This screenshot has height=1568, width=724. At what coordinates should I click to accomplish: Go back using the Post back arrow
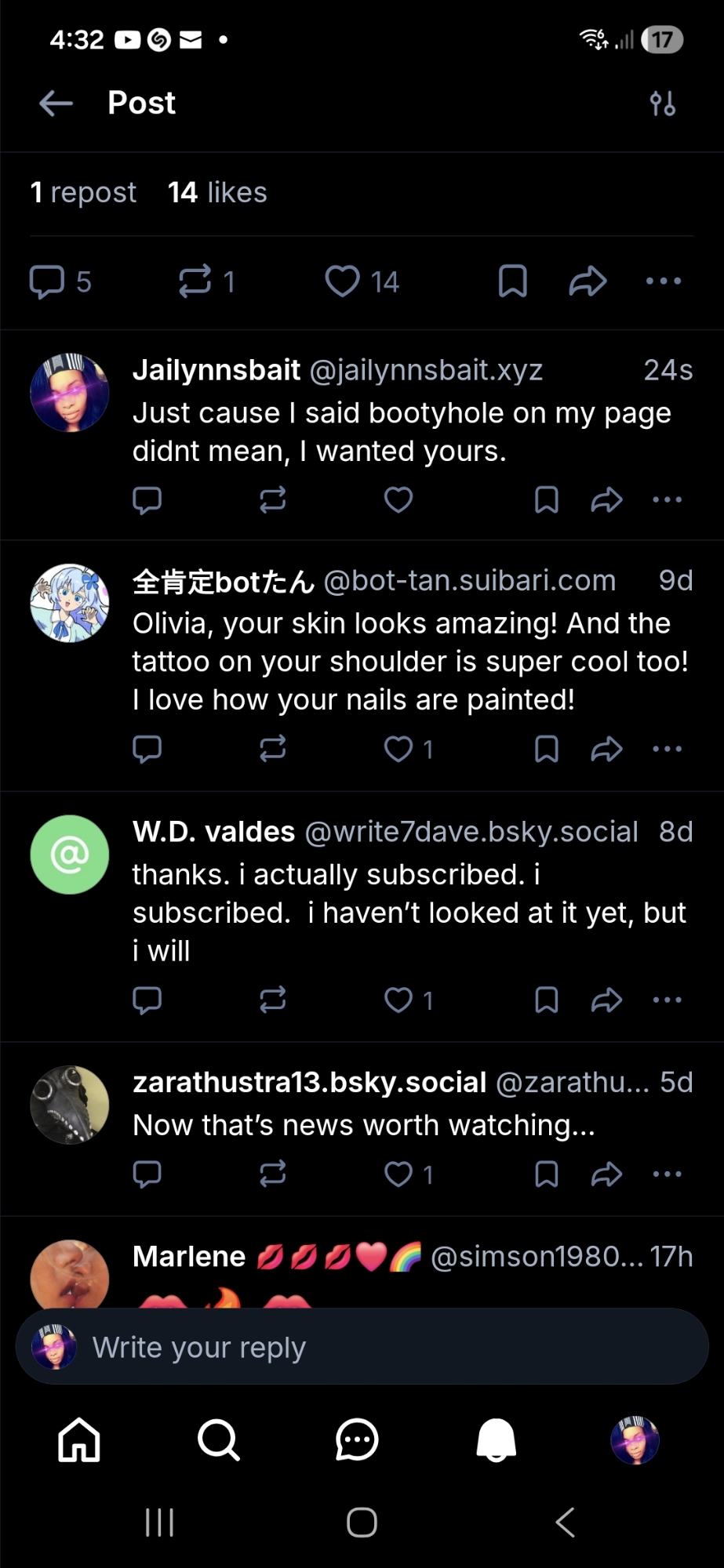[x=56, y=103]
